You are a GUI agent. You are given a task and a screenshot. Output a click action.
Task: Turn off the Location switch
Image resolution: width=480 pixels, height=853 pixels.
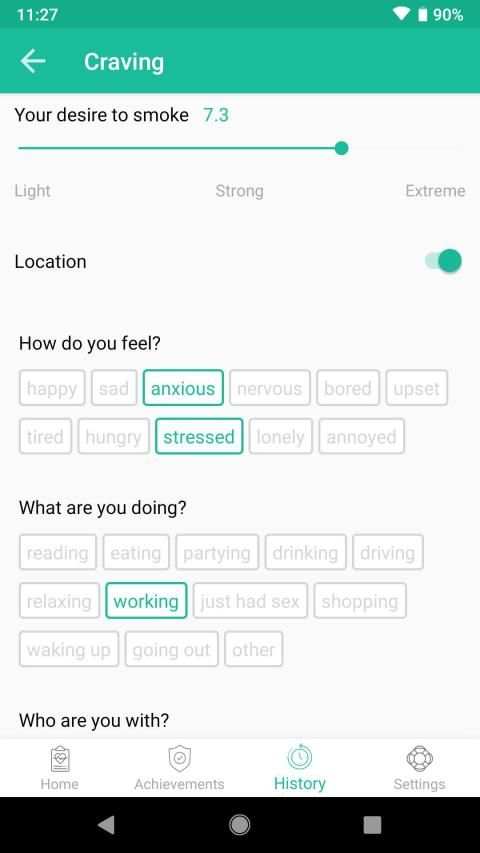pyautogui.click(x=444, y=261)
